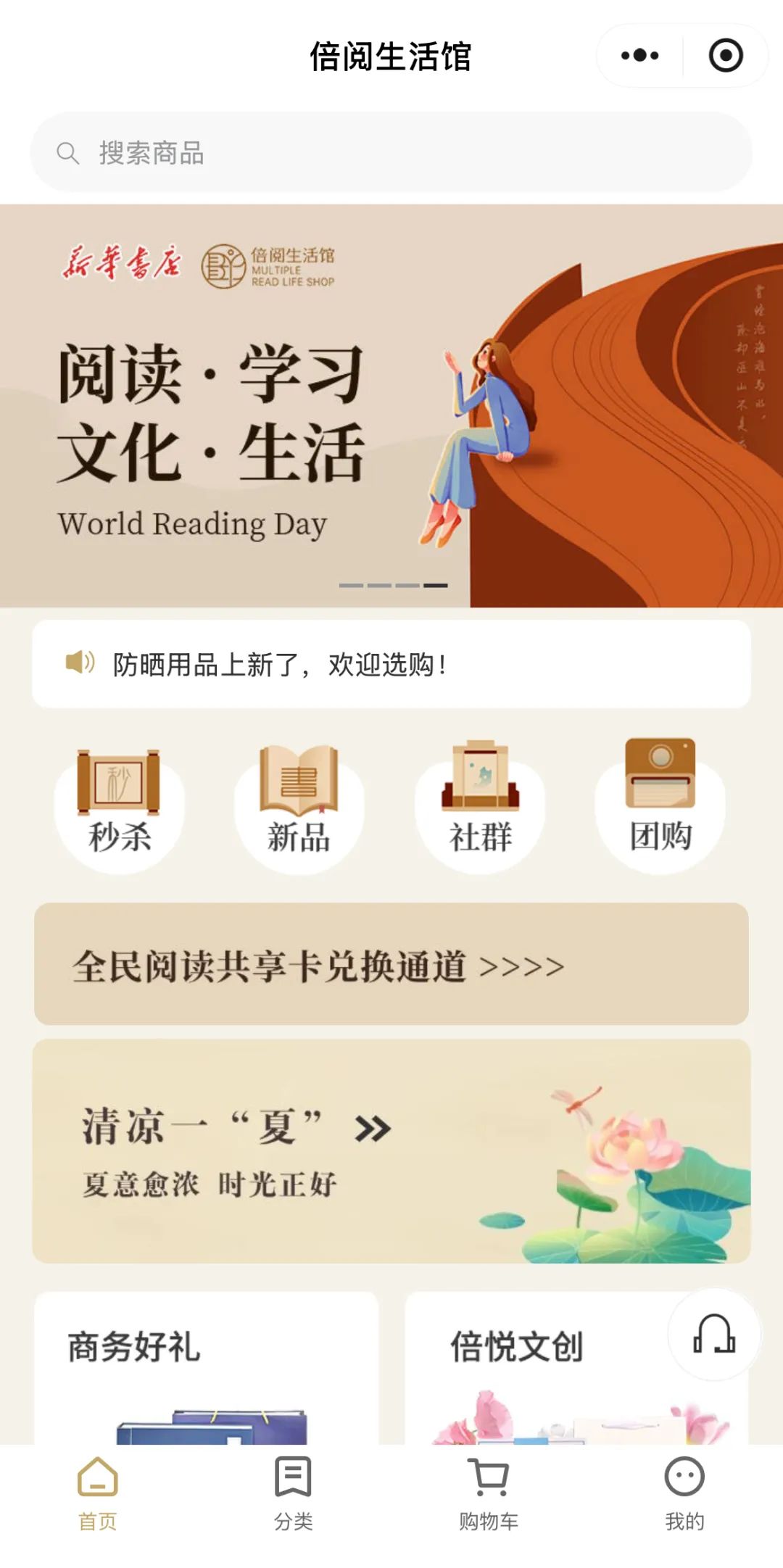Image resolution: width=783 pixels, height=1568 pixels.
Task: Open the 秒杀 flash sale section
Action: pos(119,805)
